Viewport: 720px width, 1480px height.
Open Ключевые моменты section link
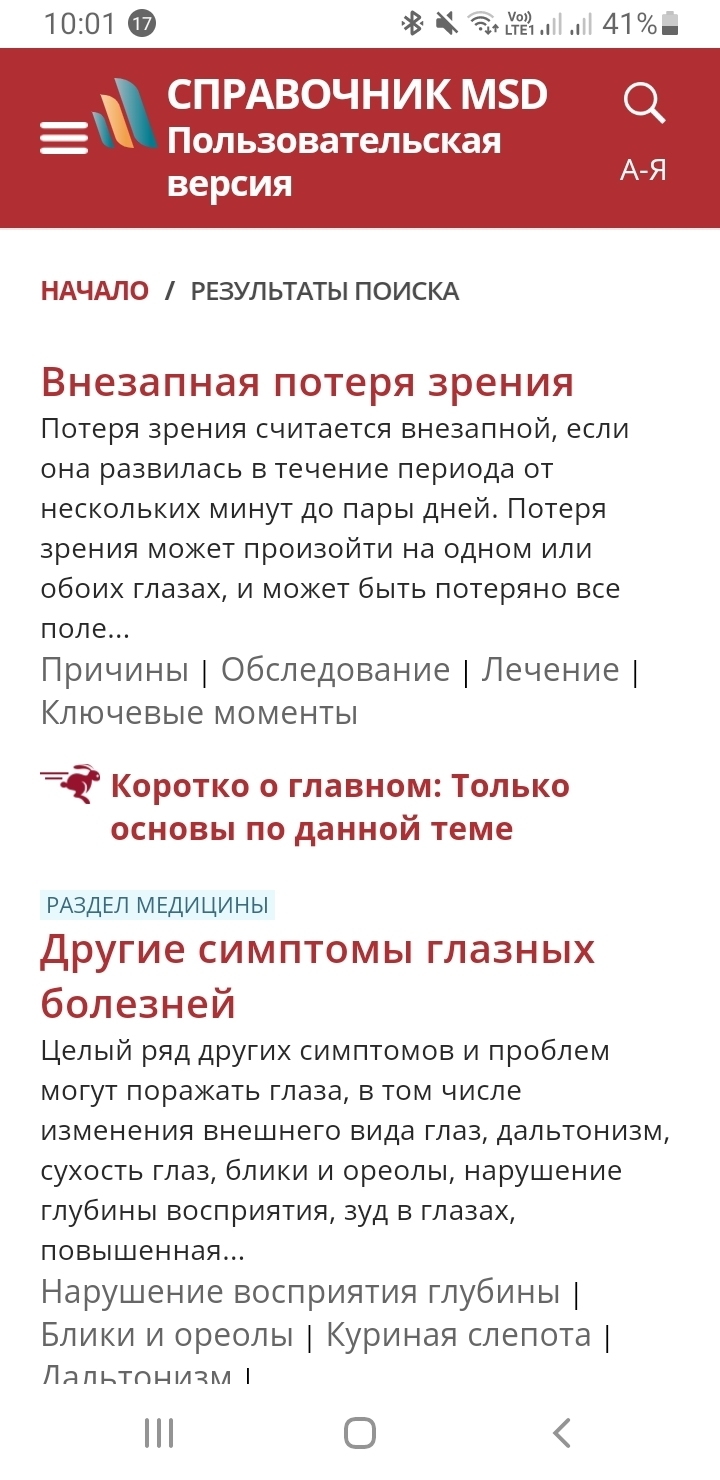coord(199,713)
